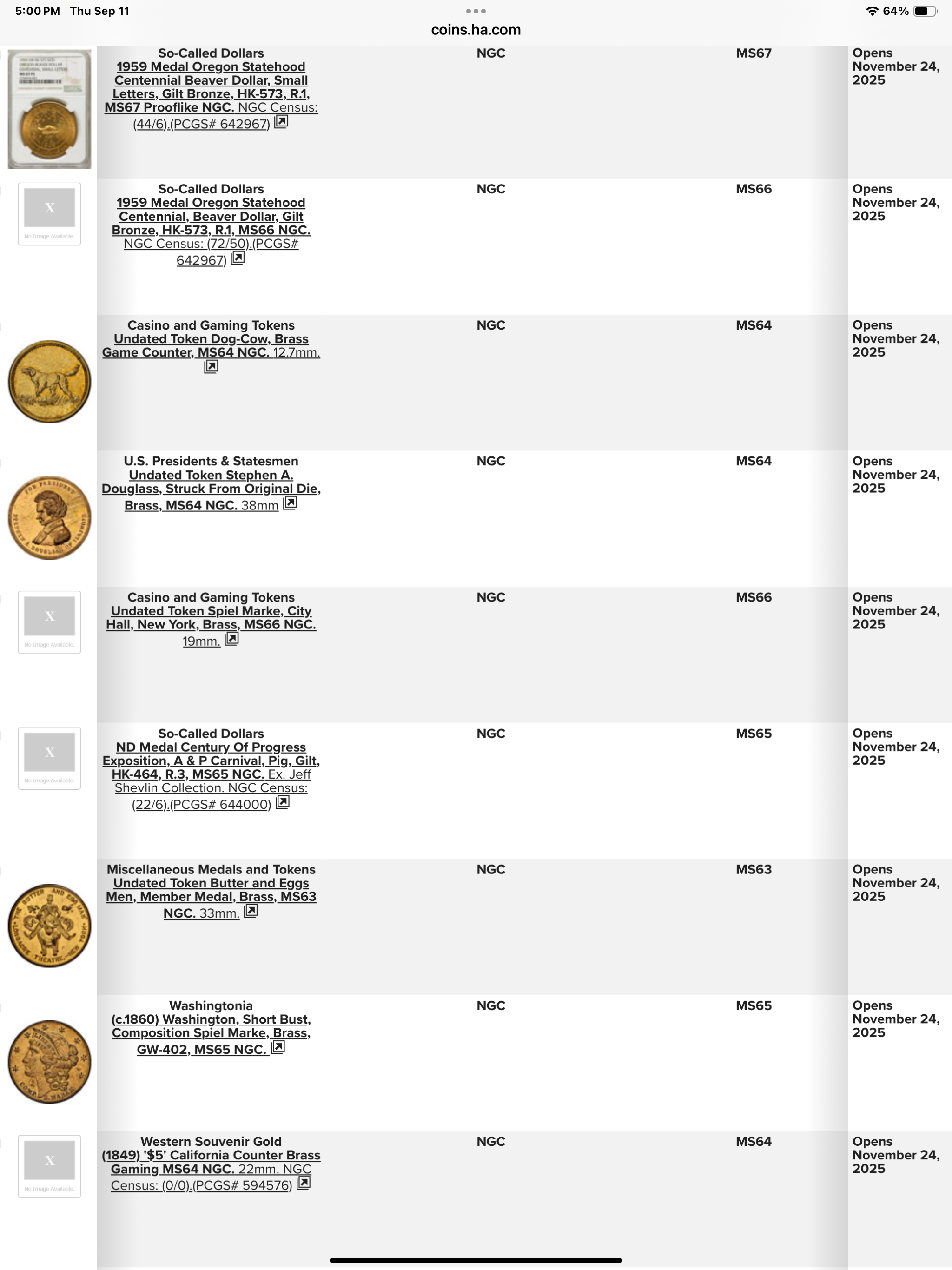This screenshot has height=1270, width=952.
Task: Open the three-dot multitasking menu
Action: pyautogui.click(x=476, y=11)
